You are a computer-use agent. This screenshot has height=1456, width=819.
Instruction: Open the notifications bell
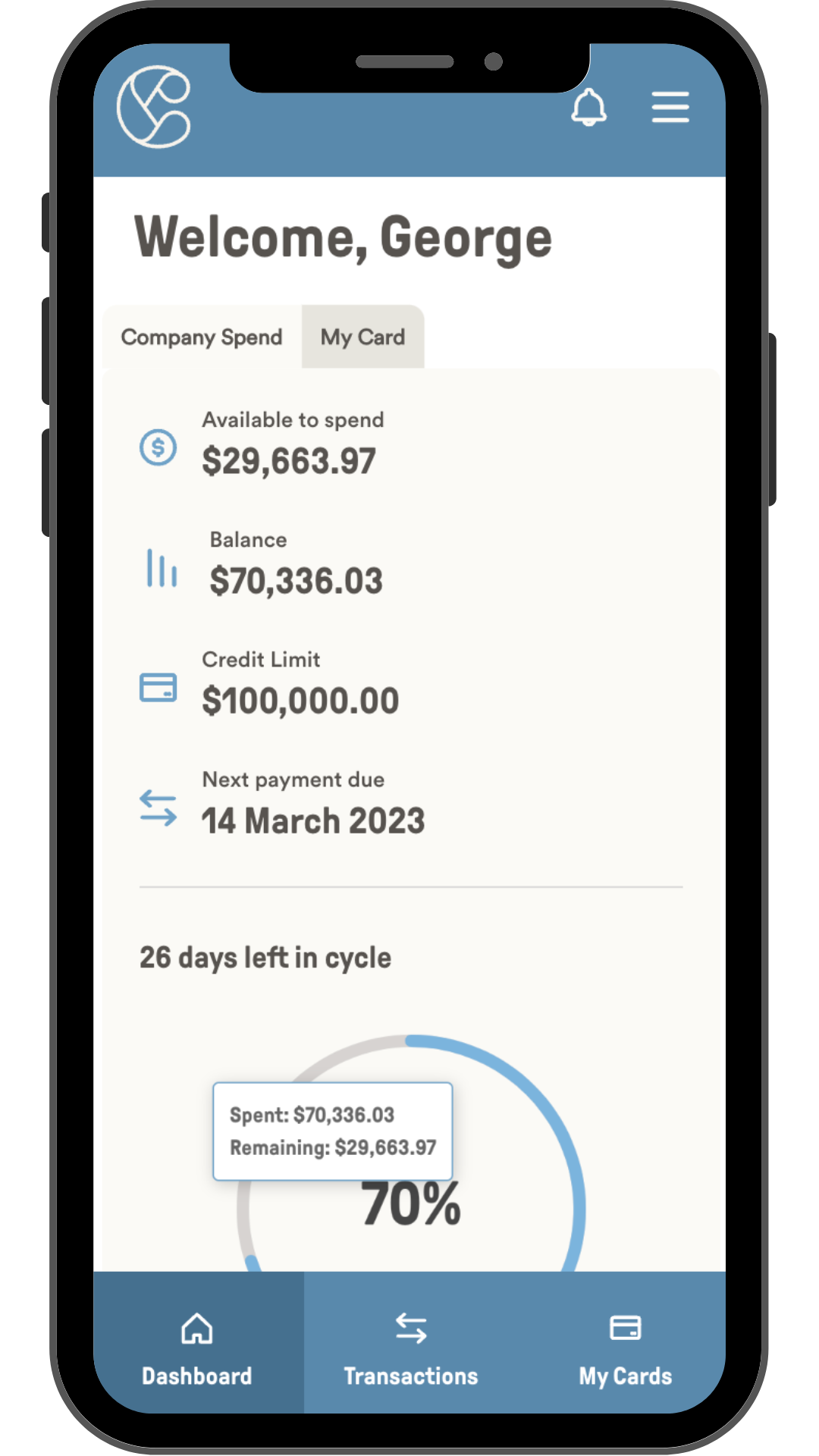tap(588, 107)
